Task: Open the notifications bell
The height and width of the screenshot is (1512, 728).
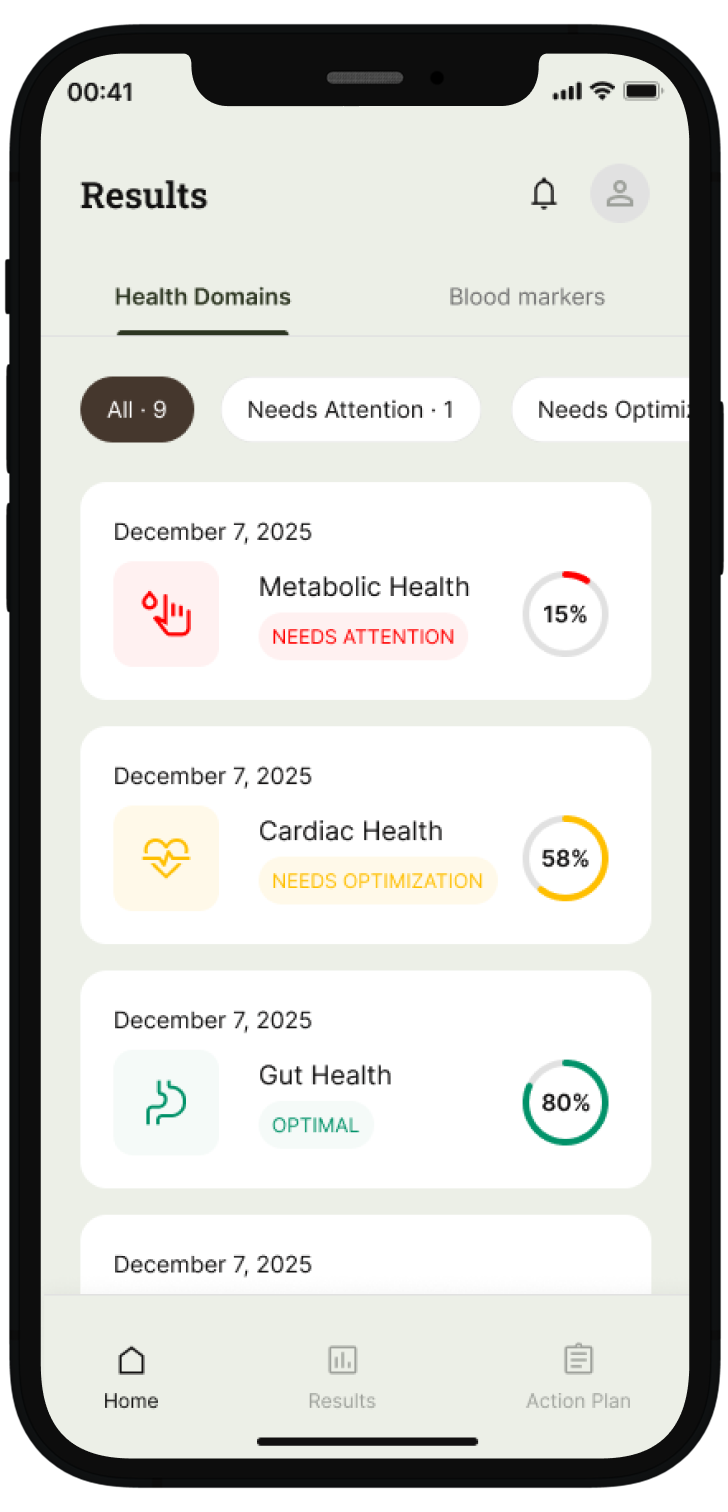Action: [x=544, y=193]
